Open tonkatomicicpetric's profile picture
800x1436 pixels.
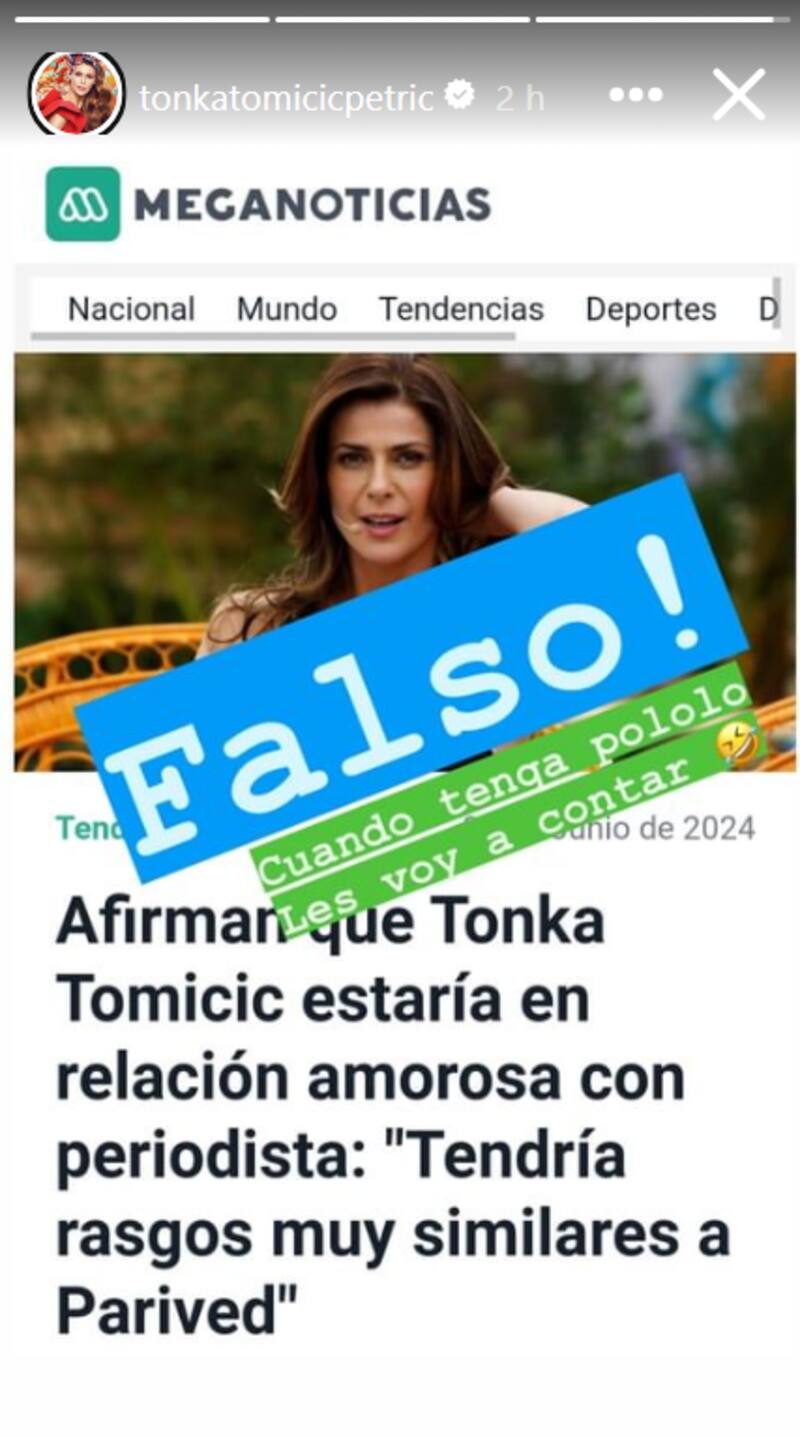(77, 94)
